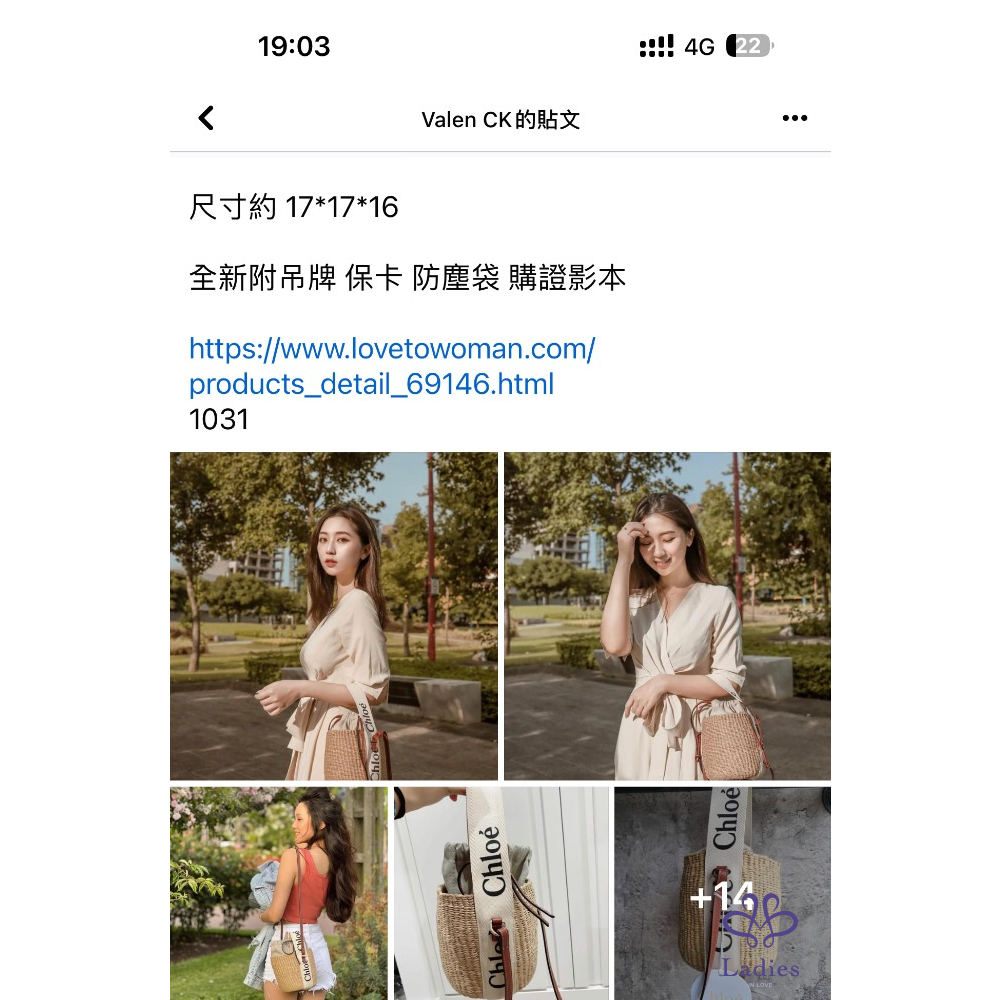Image resolution: width=1000 pixels, height=1000 pixels.
Task: View the hand-held Chloé basket bag photo
Action: point(501,892)
